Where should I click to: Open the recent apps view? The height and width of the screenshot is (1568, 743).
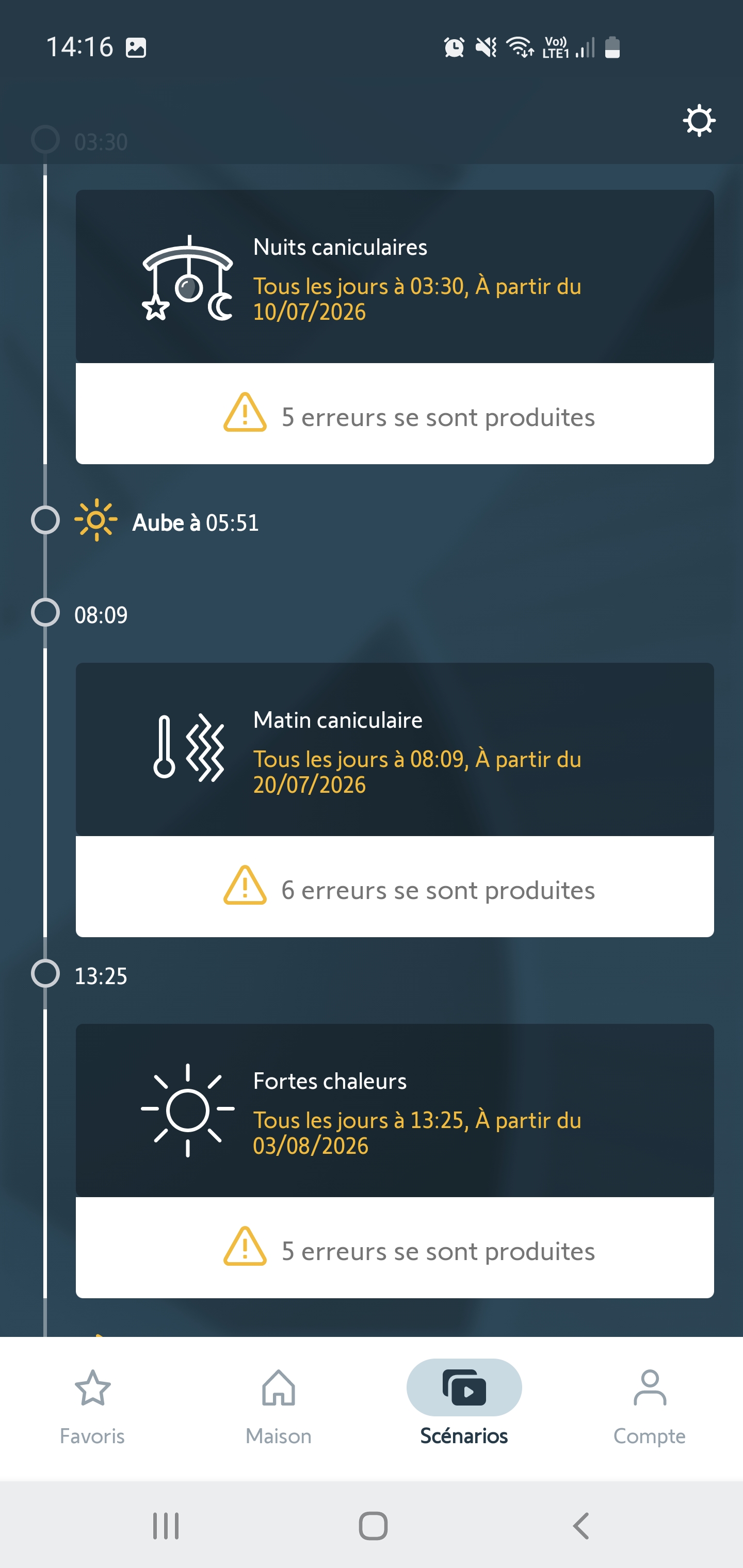[x=166, y=1526]
